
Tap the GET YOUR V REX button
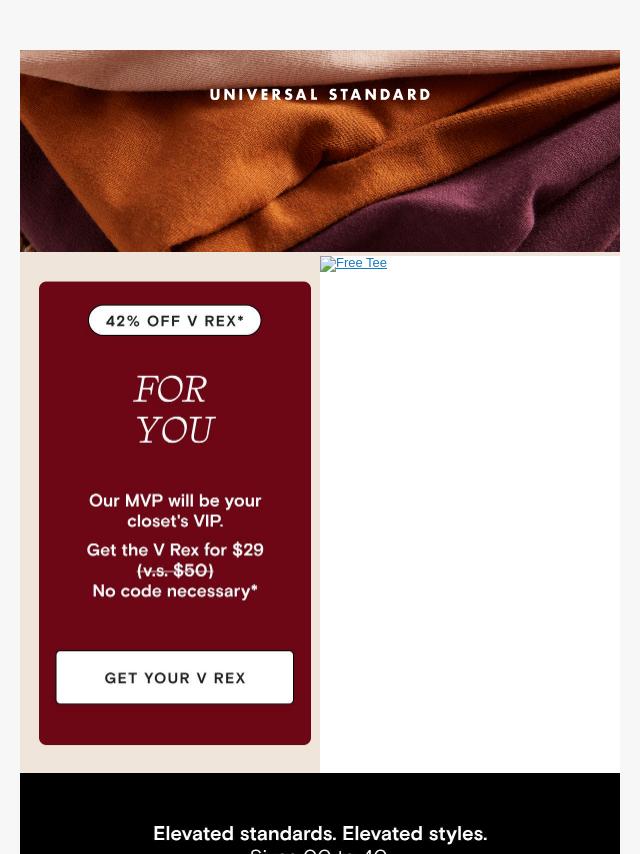(175, 677)
